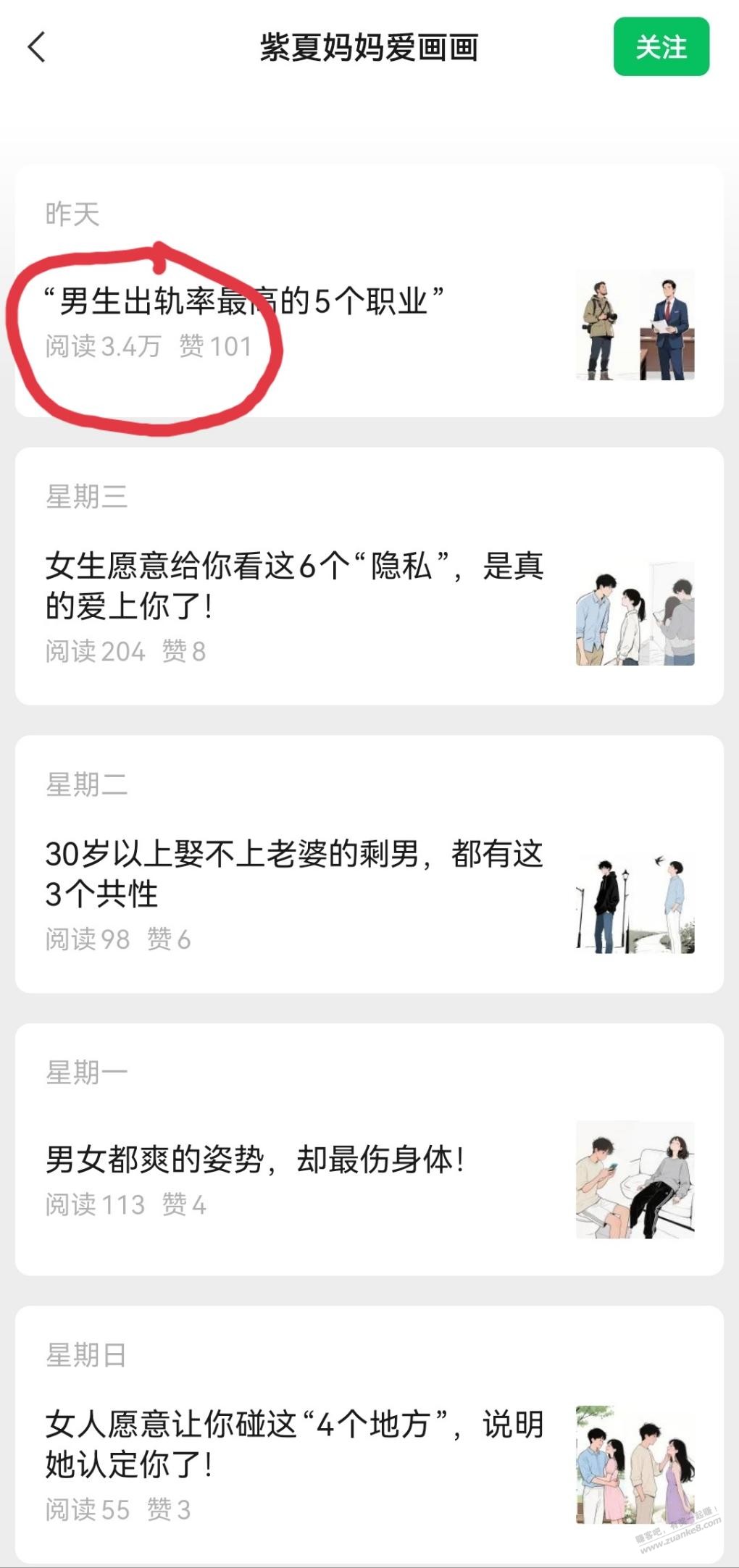Open article 男女都爽的姿势，却最伤身体
The width and height of the screenshot is (739, 1568).
[255, 1159]
